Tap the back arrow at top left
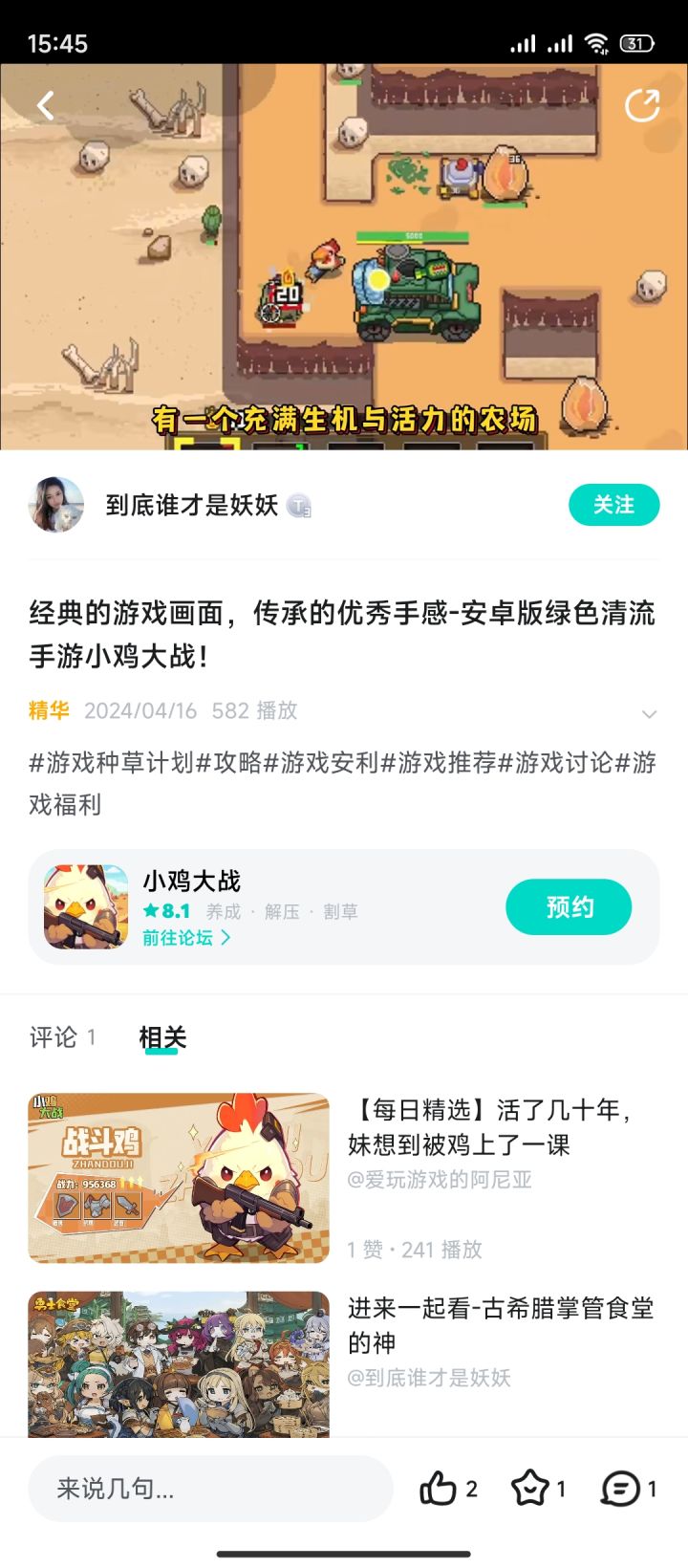Image resolution: width=688 pixels, height=1568 pixels. coord(43,104)
